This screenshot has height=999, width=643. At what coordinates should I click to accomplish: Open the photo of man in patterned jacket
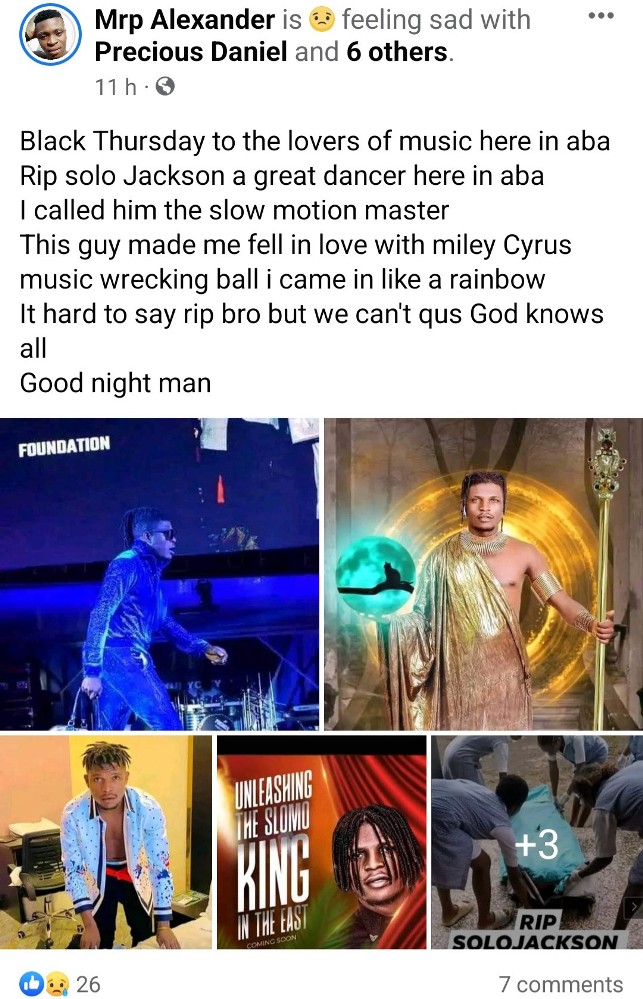point(105,842)
